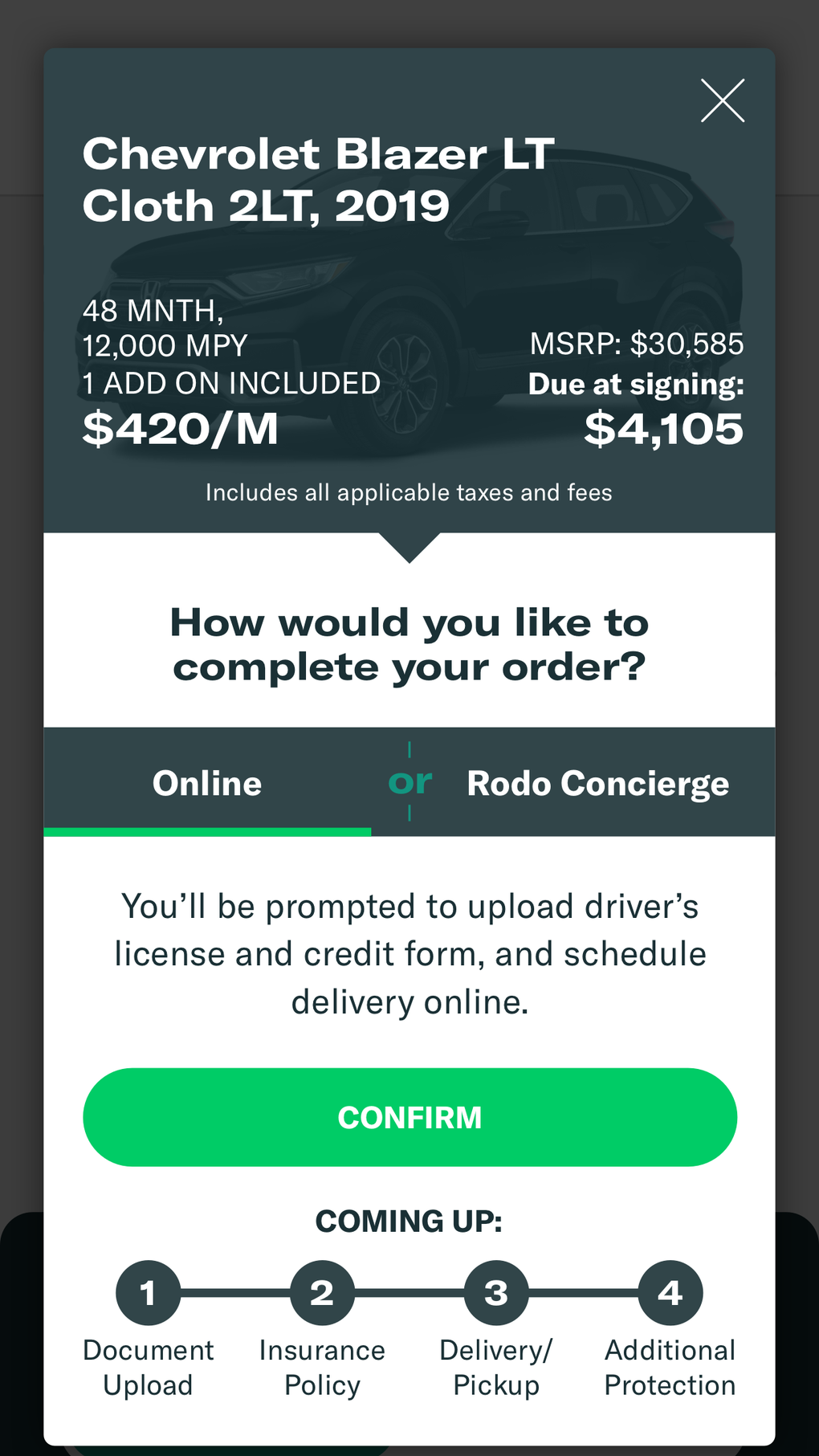Select the Online tab
Image resolution: width=819 pixels, height=1456 pixels.
(x=207, y=783)
